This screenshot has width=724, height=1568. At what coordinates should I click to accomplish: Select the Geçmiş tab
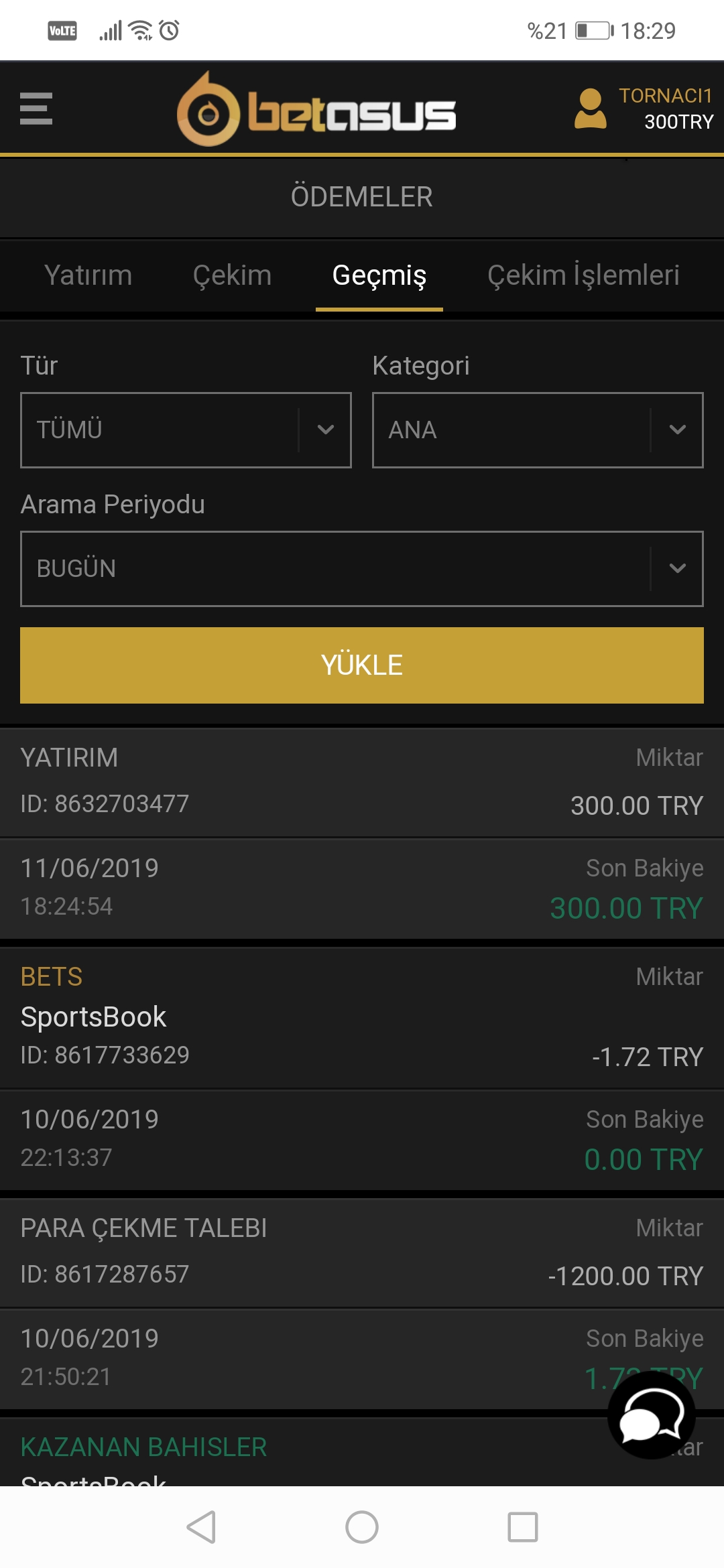(x=379, y=276)
